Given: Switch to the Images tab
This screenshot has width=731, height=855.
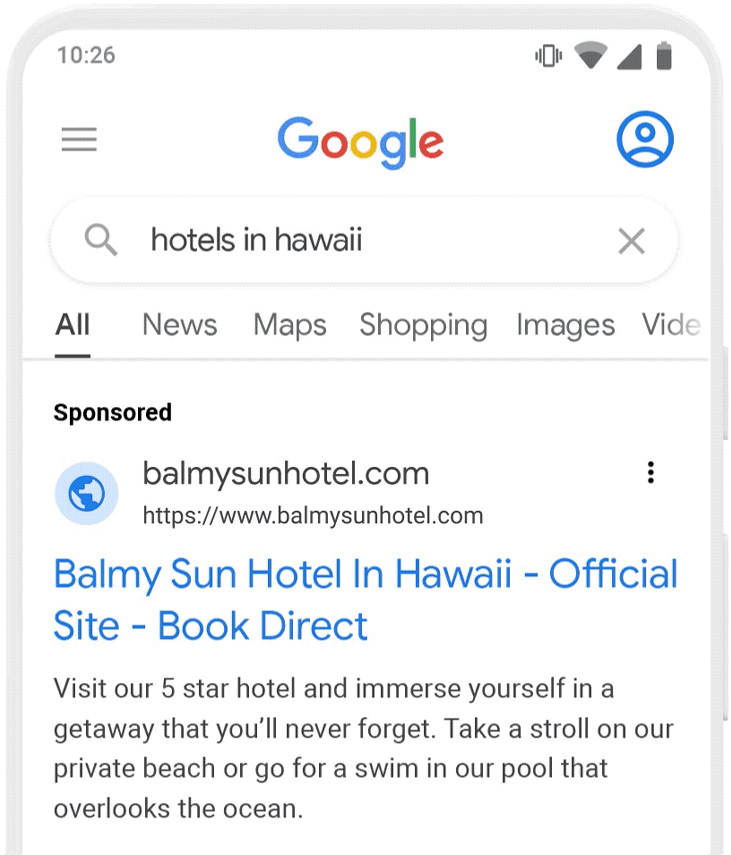Looking at the screenshot, I should (x=565, y=325).
